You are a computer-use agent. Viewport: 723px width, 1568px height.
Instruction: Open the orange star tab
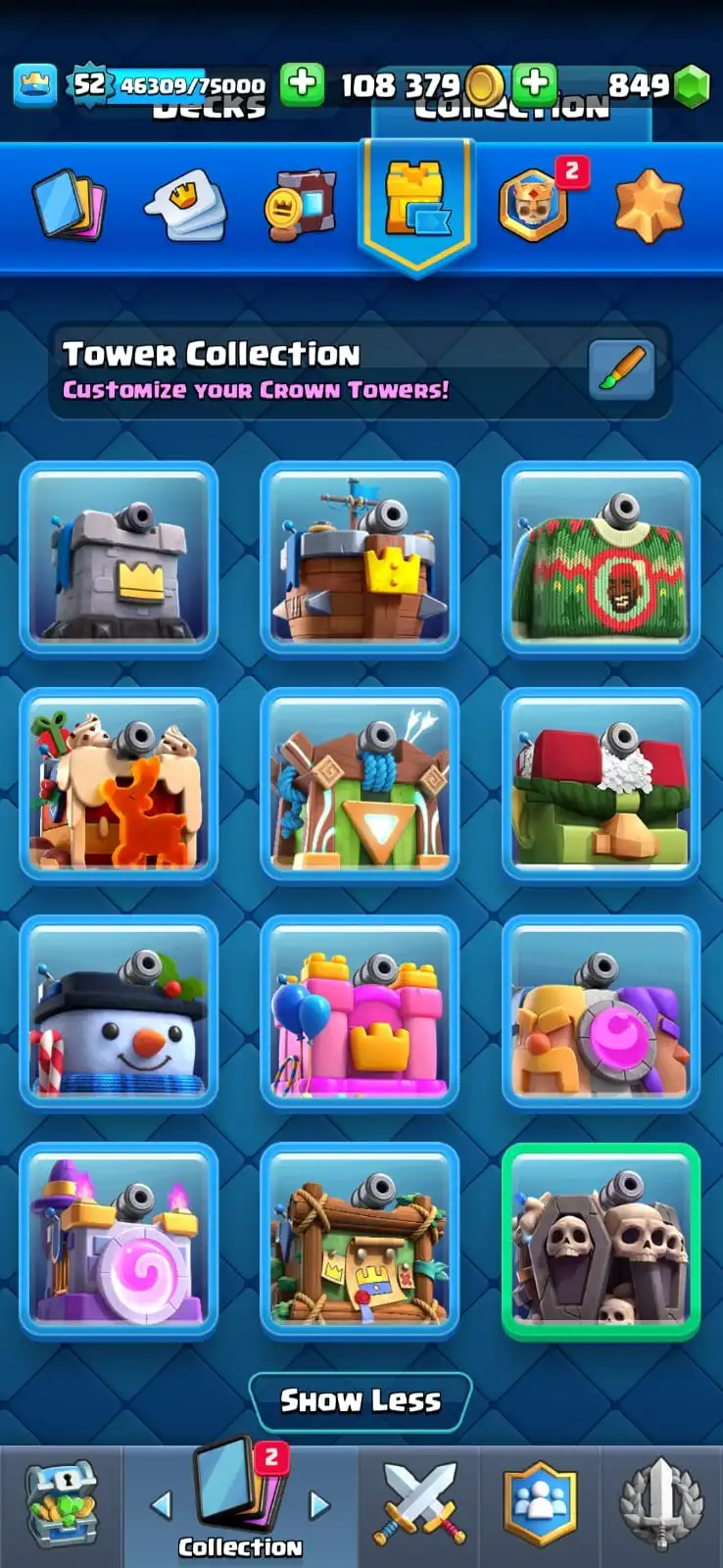click(x=649, y=205)
